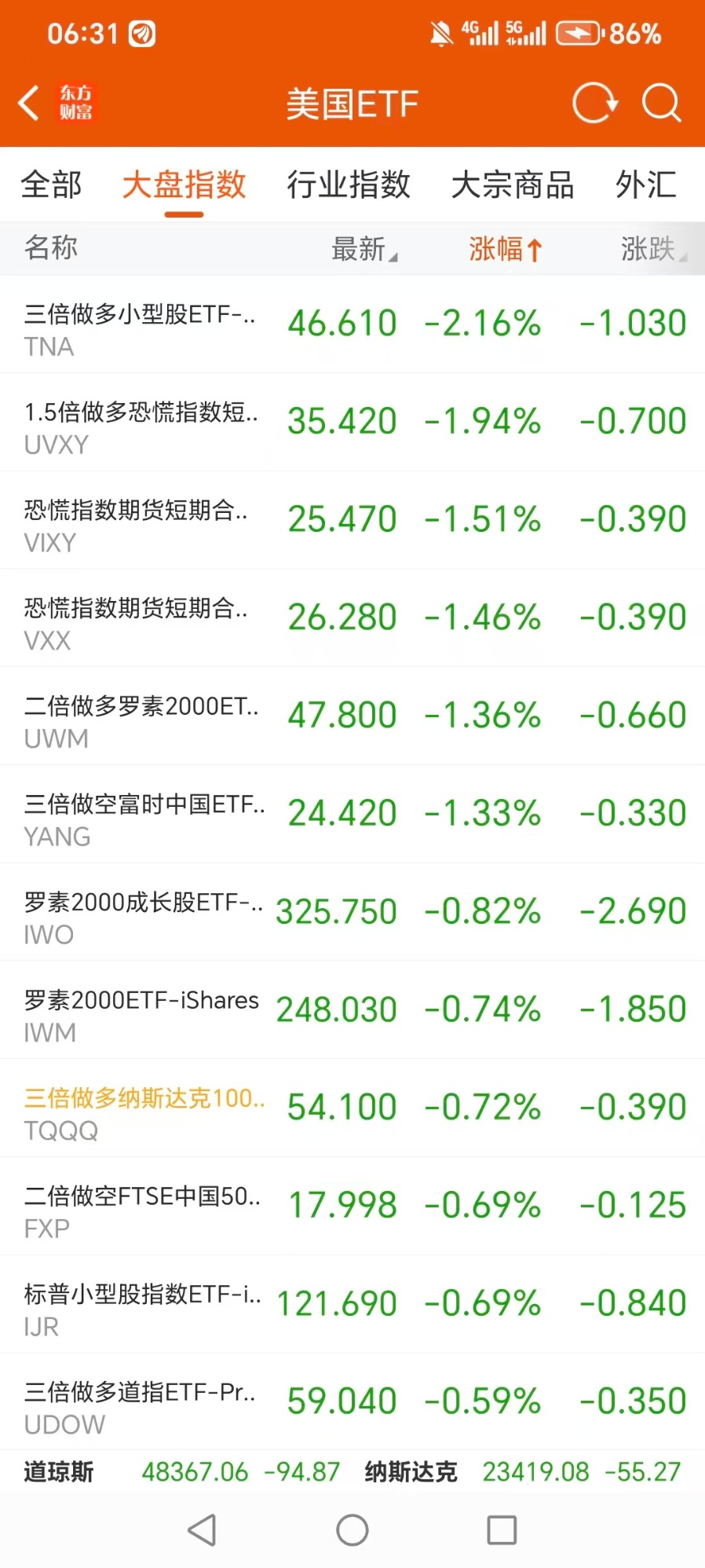Open the TNA ETF quote
This screenshot has width=705, height=1568.
click(352, 324)
